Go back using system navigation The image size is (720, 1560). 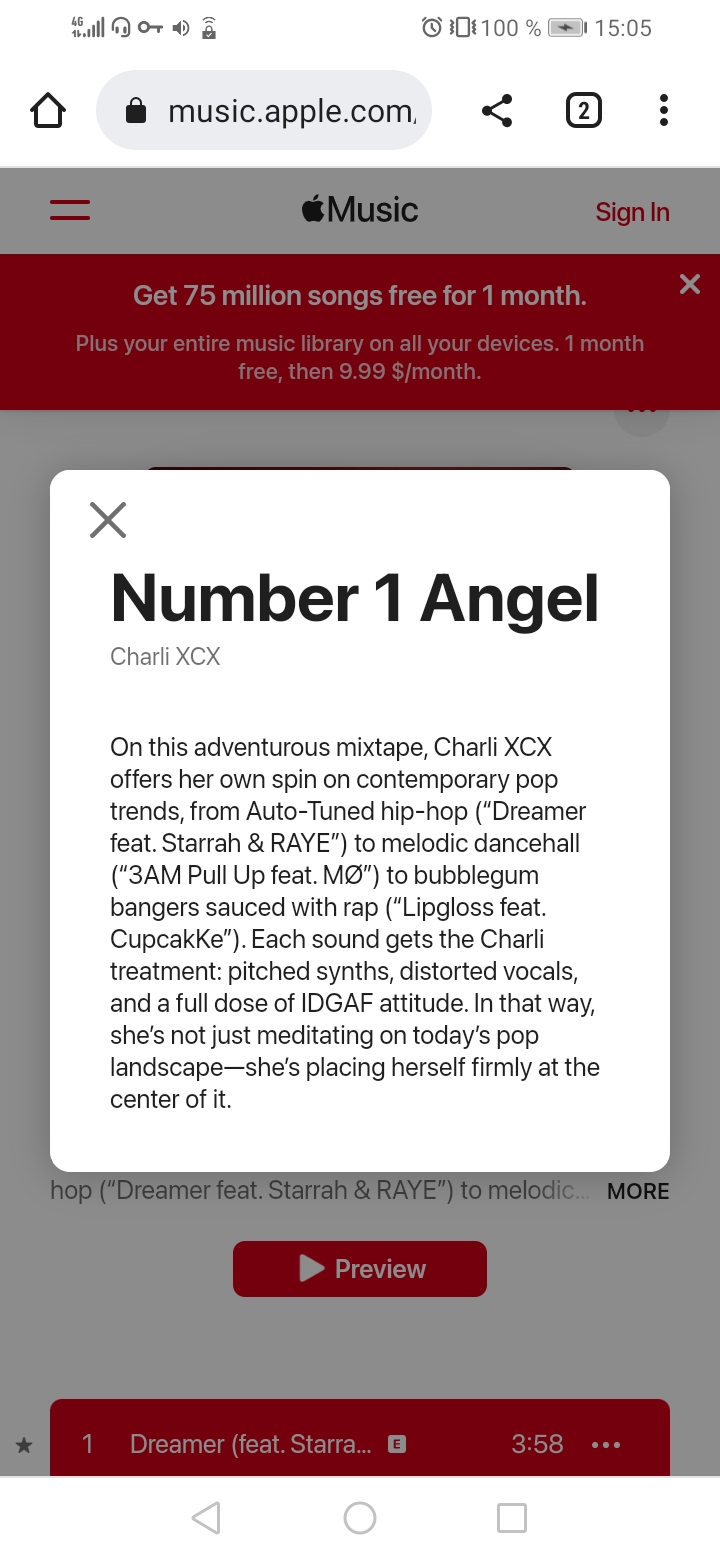click(x=206, y=1518)
